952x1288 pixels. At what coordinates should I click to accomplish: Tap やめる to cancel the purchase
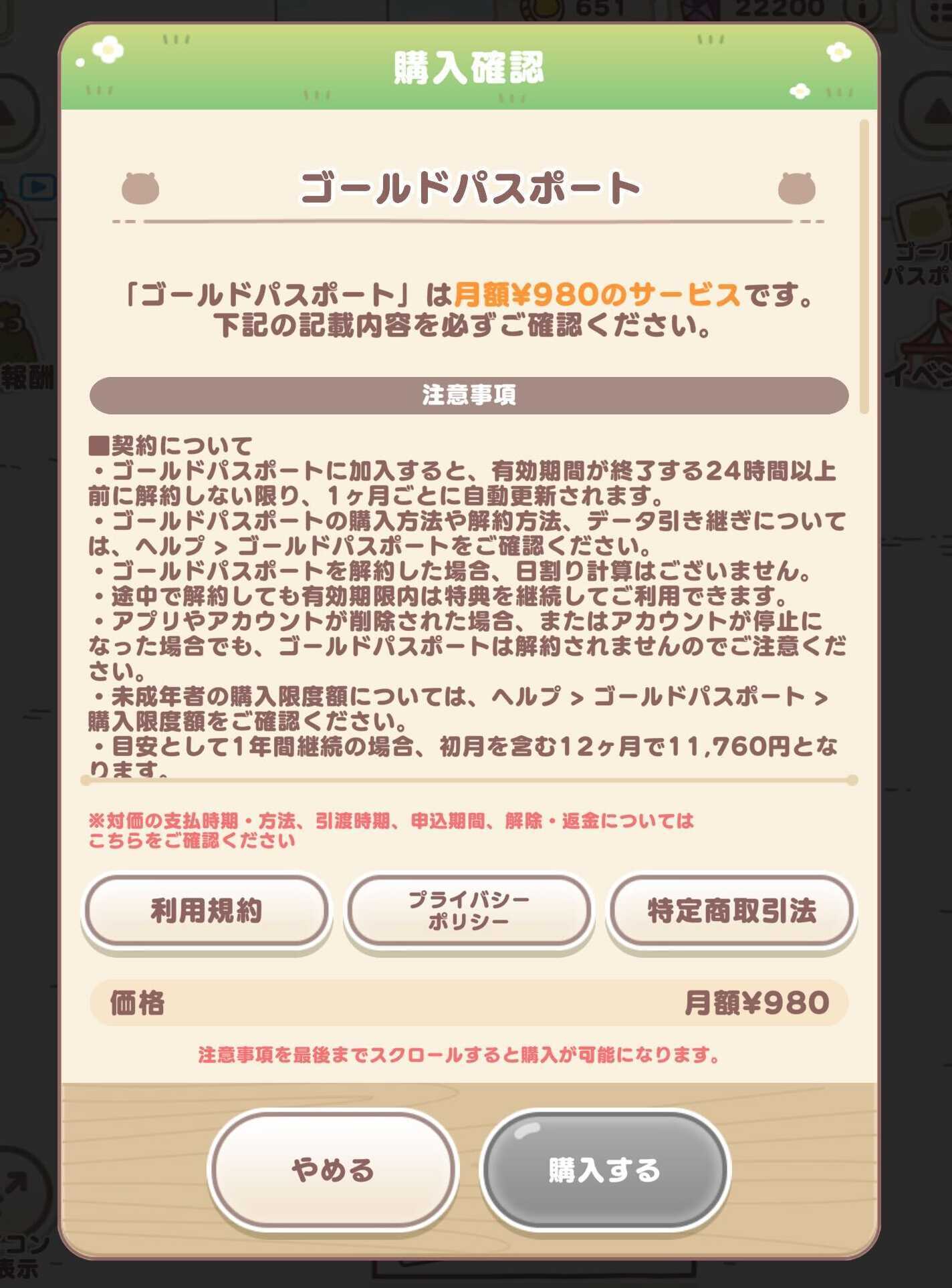333,1170
